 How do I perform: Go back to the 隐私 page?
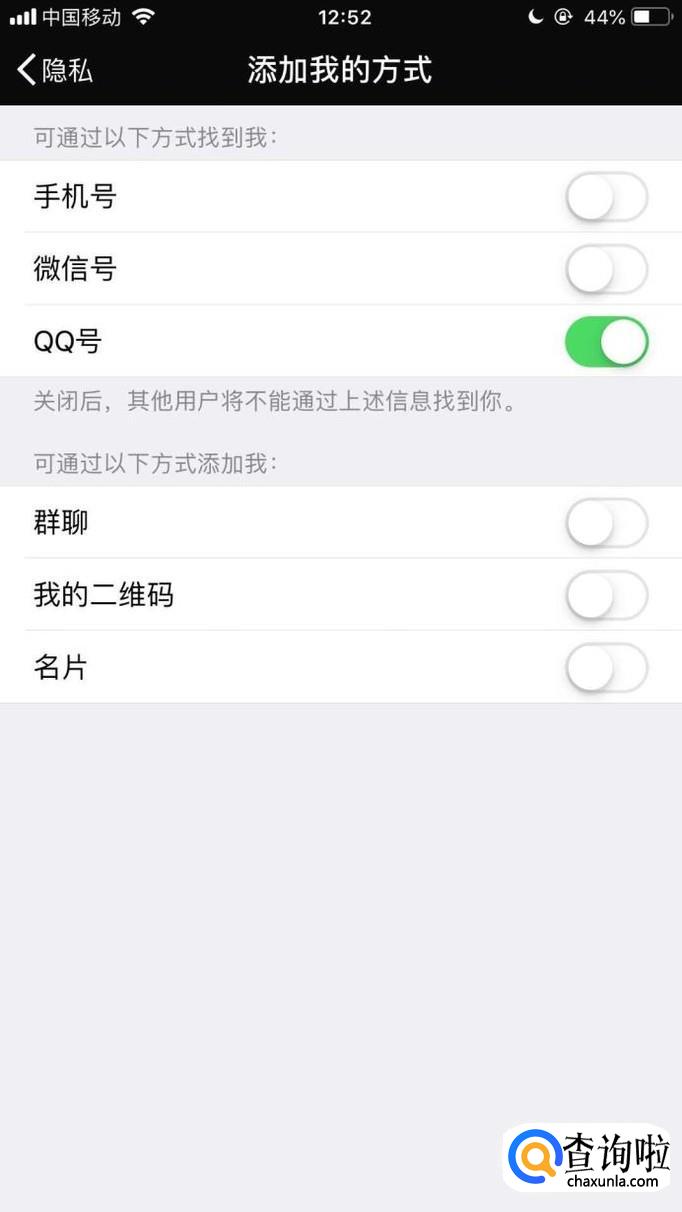pyautogui.click(x=56, y=70)
